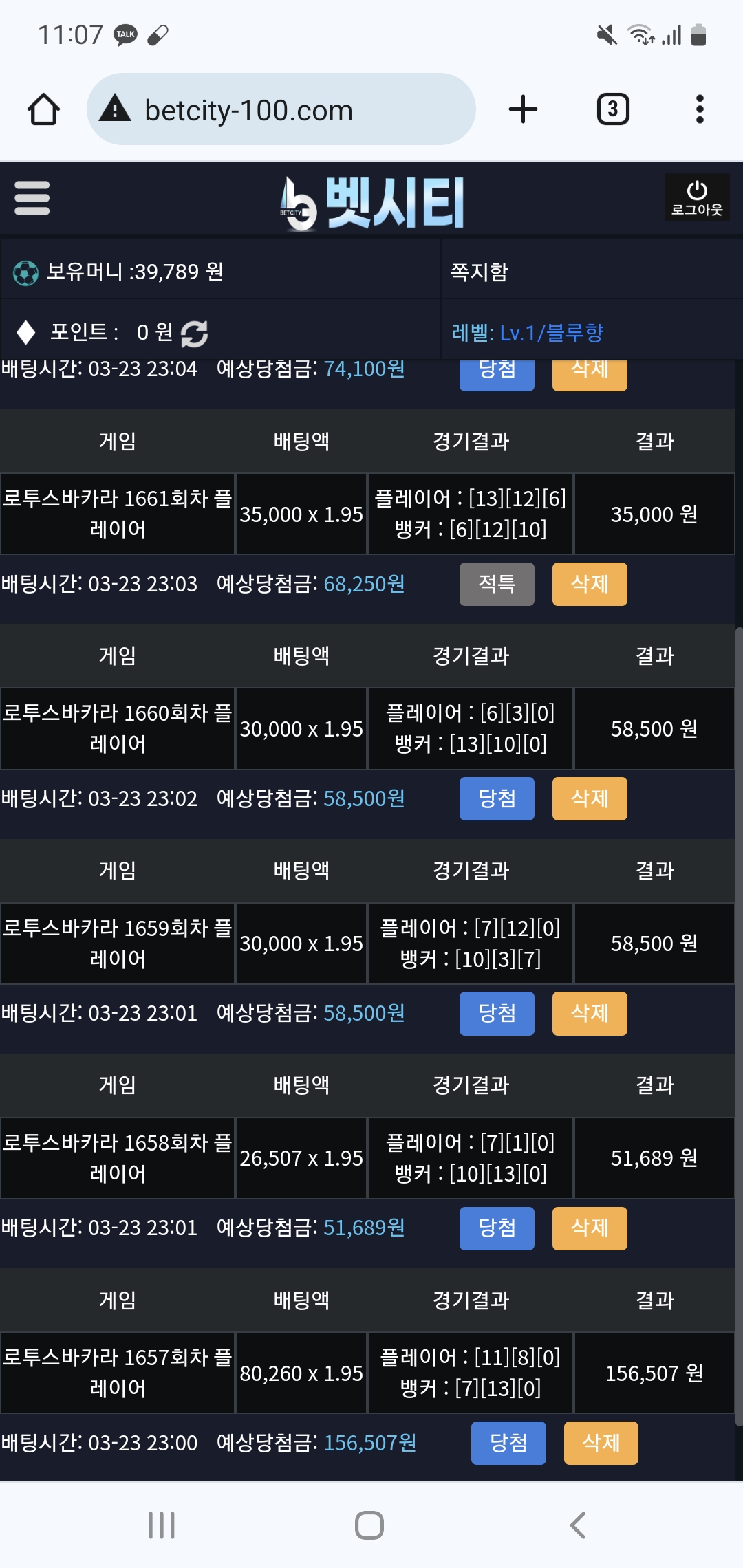Delete the 58,500원 bet placed at 23:01
This screenshot has height=1568, width=743.
click(590, 1013)
